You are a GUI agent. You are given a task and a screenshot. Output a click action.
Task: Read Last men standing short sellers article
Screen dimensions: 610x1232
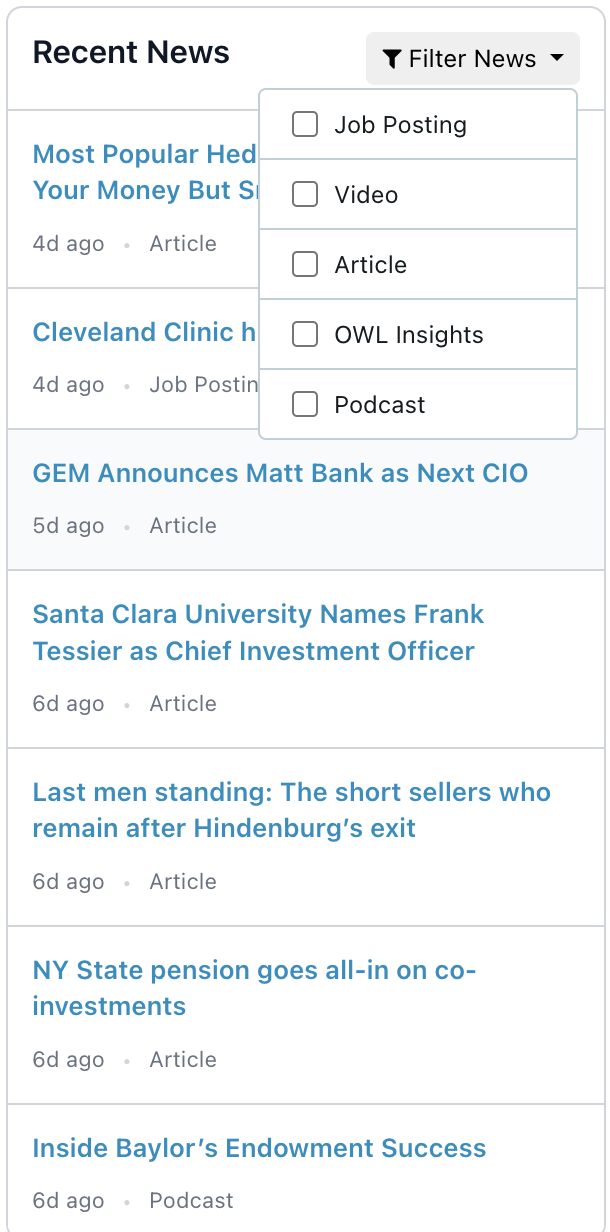pyautogui.click(x=291, y=810)
